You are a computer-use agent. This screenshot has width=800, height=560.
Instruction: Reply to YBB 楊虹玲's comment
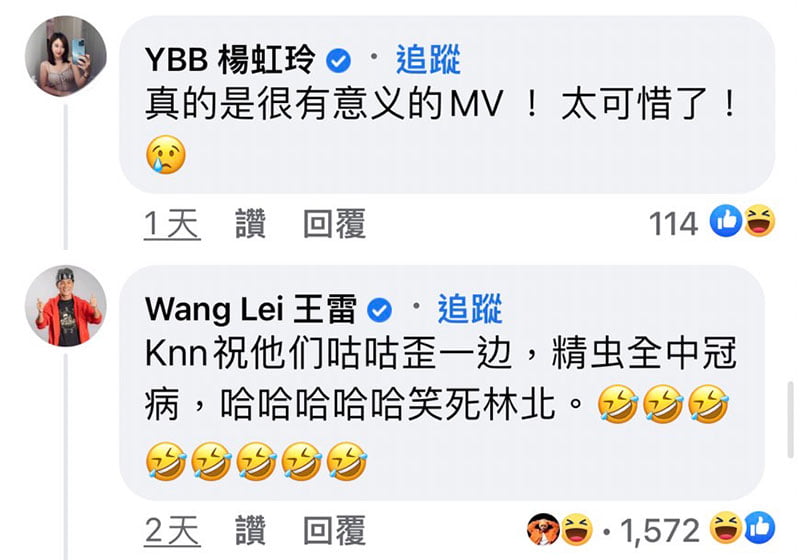coord(334,225)
